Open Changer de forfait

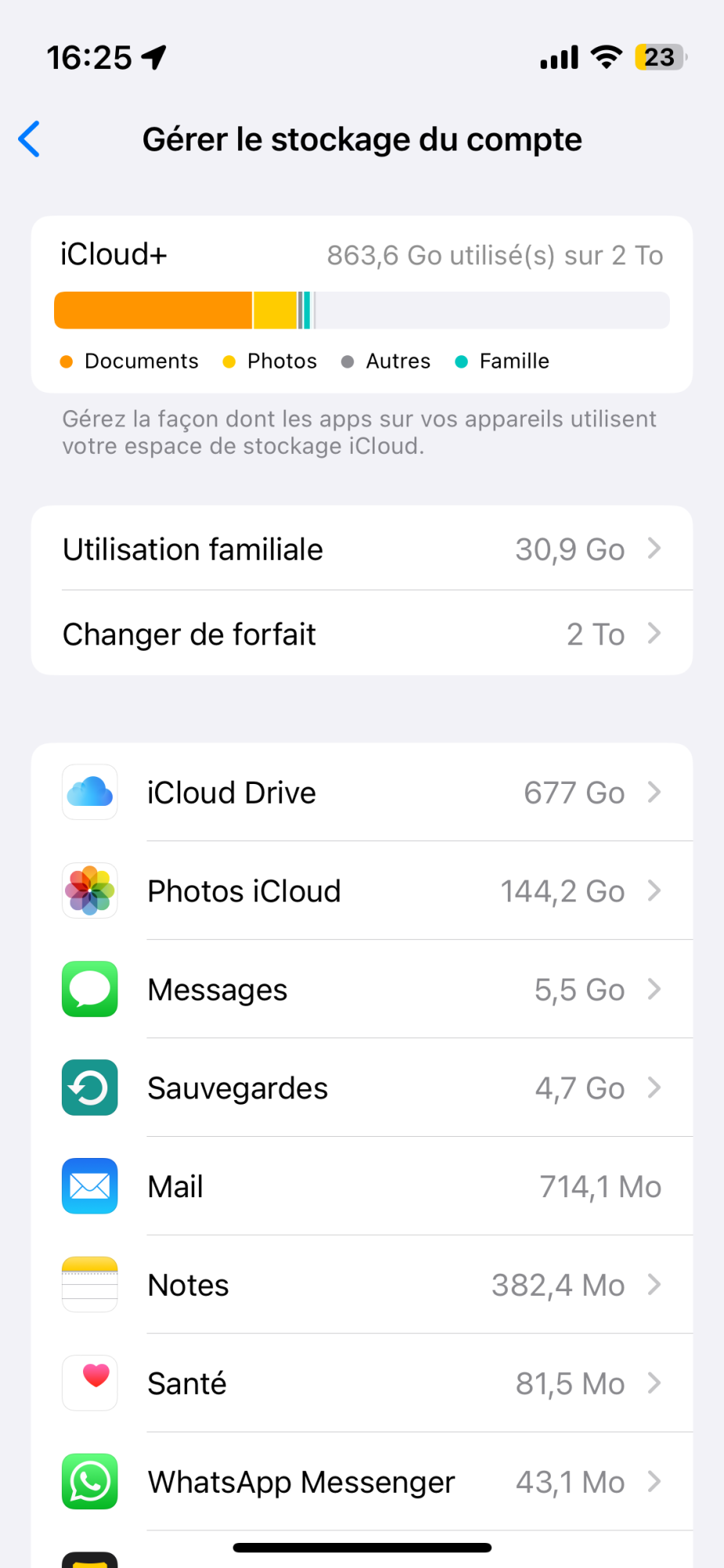coord(362,633)
